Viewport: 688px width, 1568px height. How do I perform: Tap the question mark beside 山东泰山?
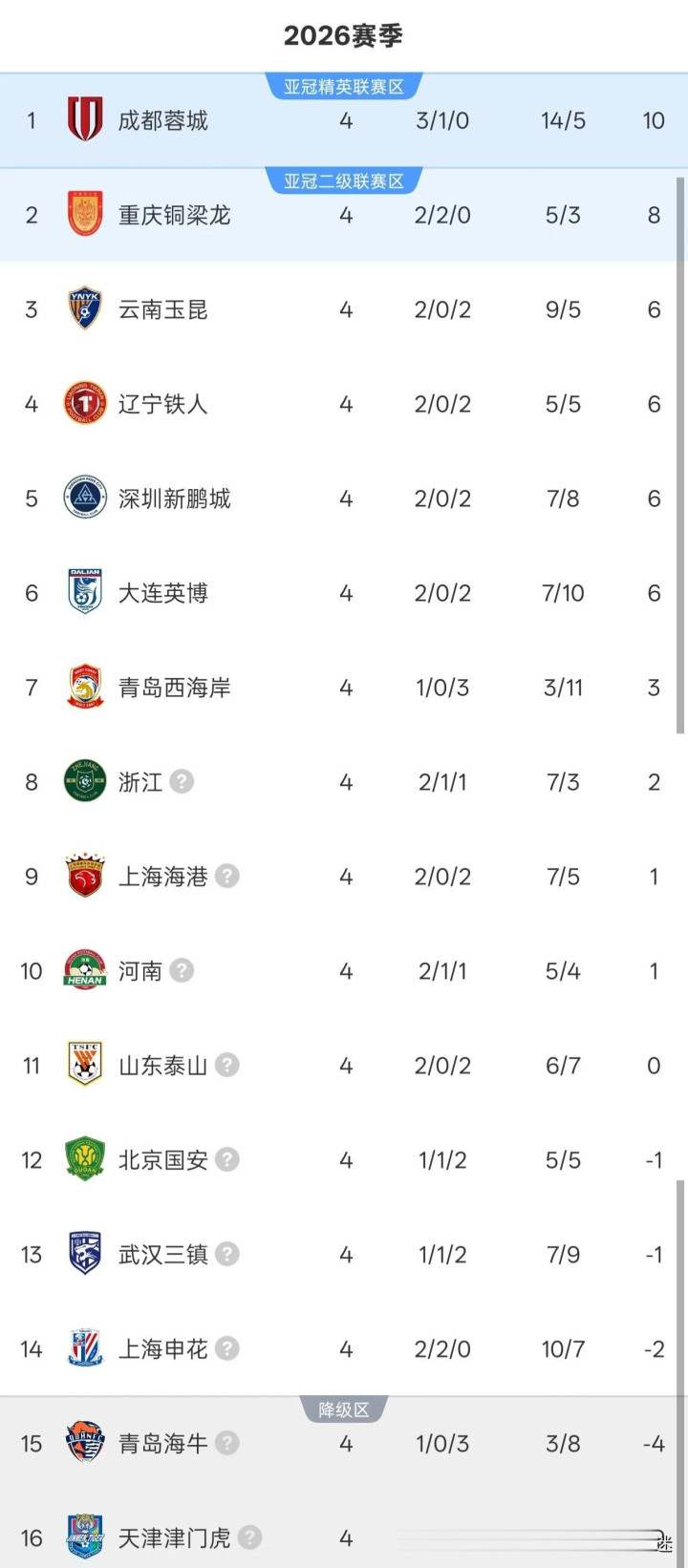pyautogui.click(x=226, y=1065)
